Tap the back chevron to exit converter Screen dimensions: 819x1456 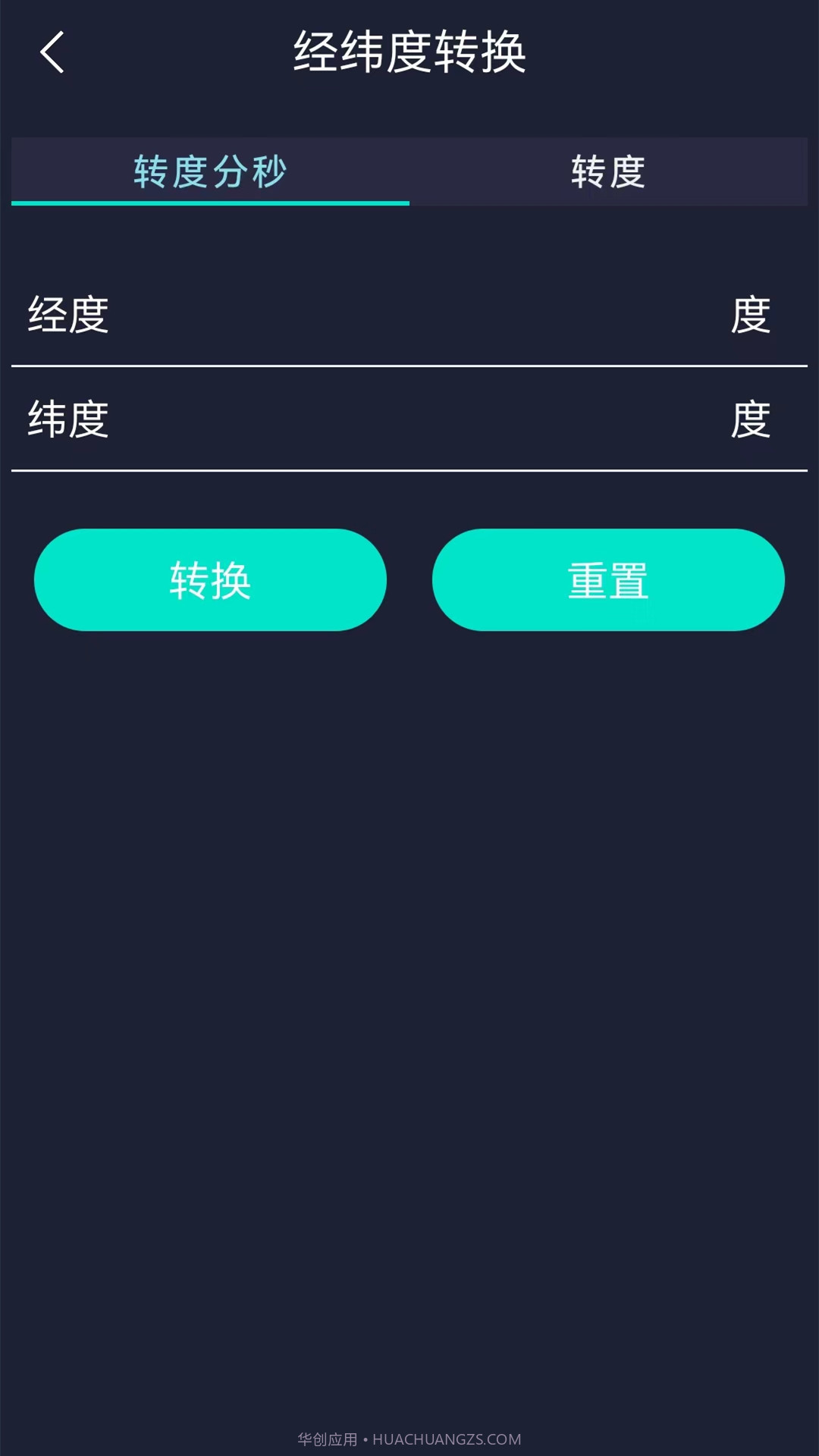[53, 53]
